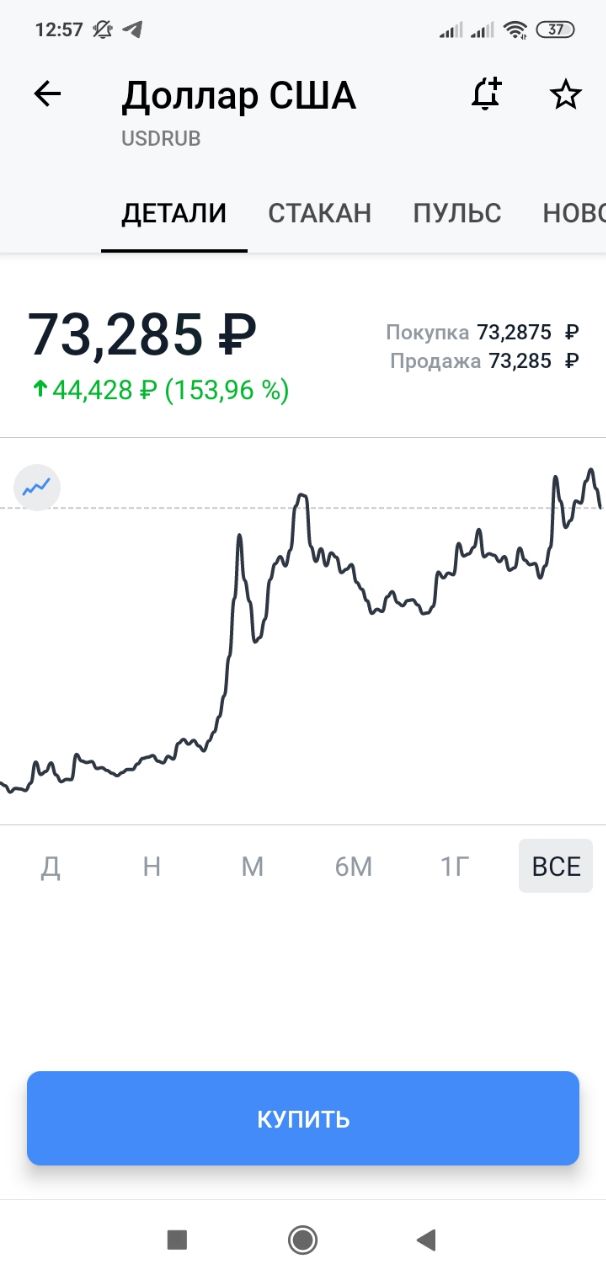Open the ПУЛЬС tab
The image size is (606, 1280).
(x=457, y=213)
